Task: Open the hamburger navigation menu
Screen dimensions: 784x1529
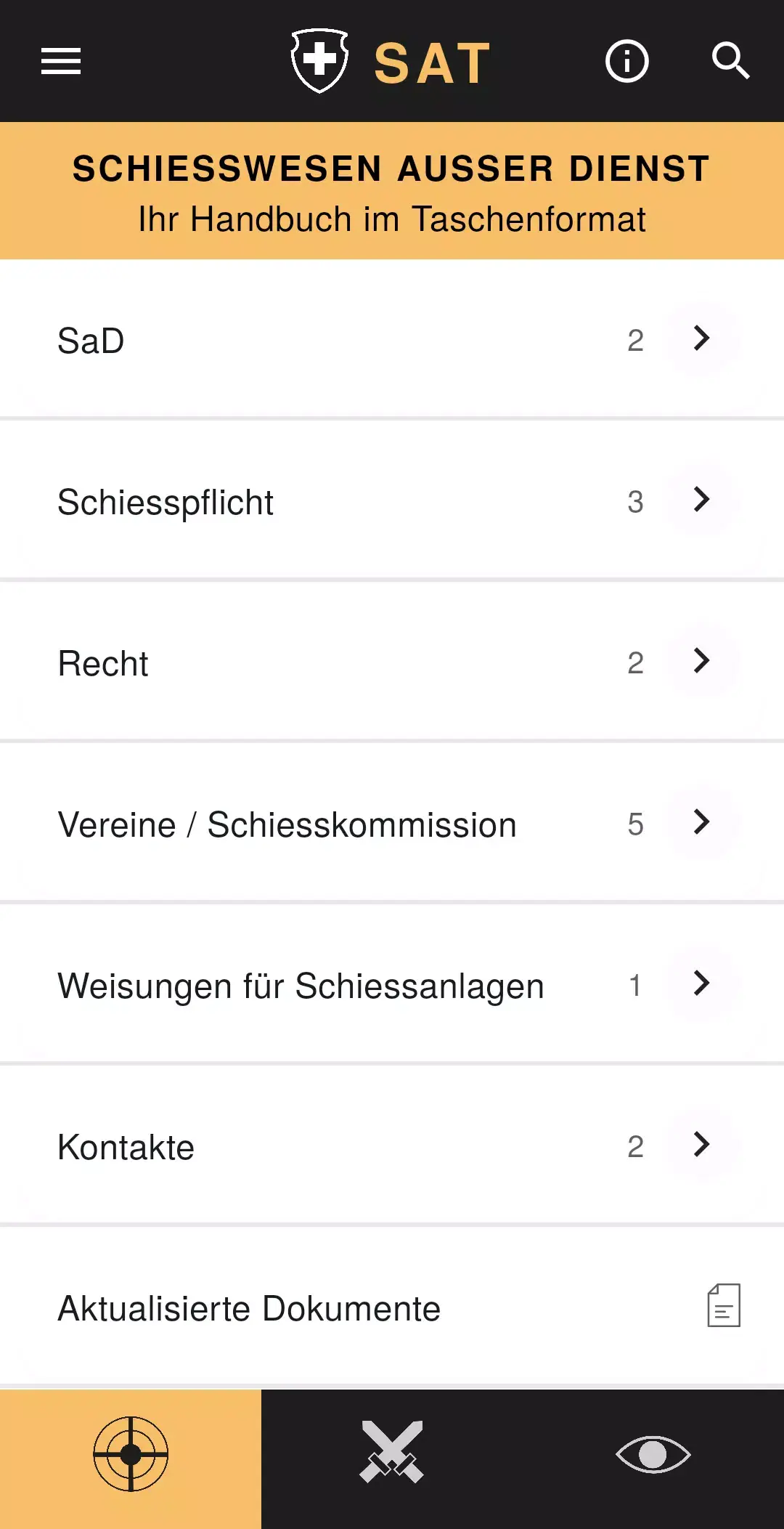Action: (x=60, y=62)
